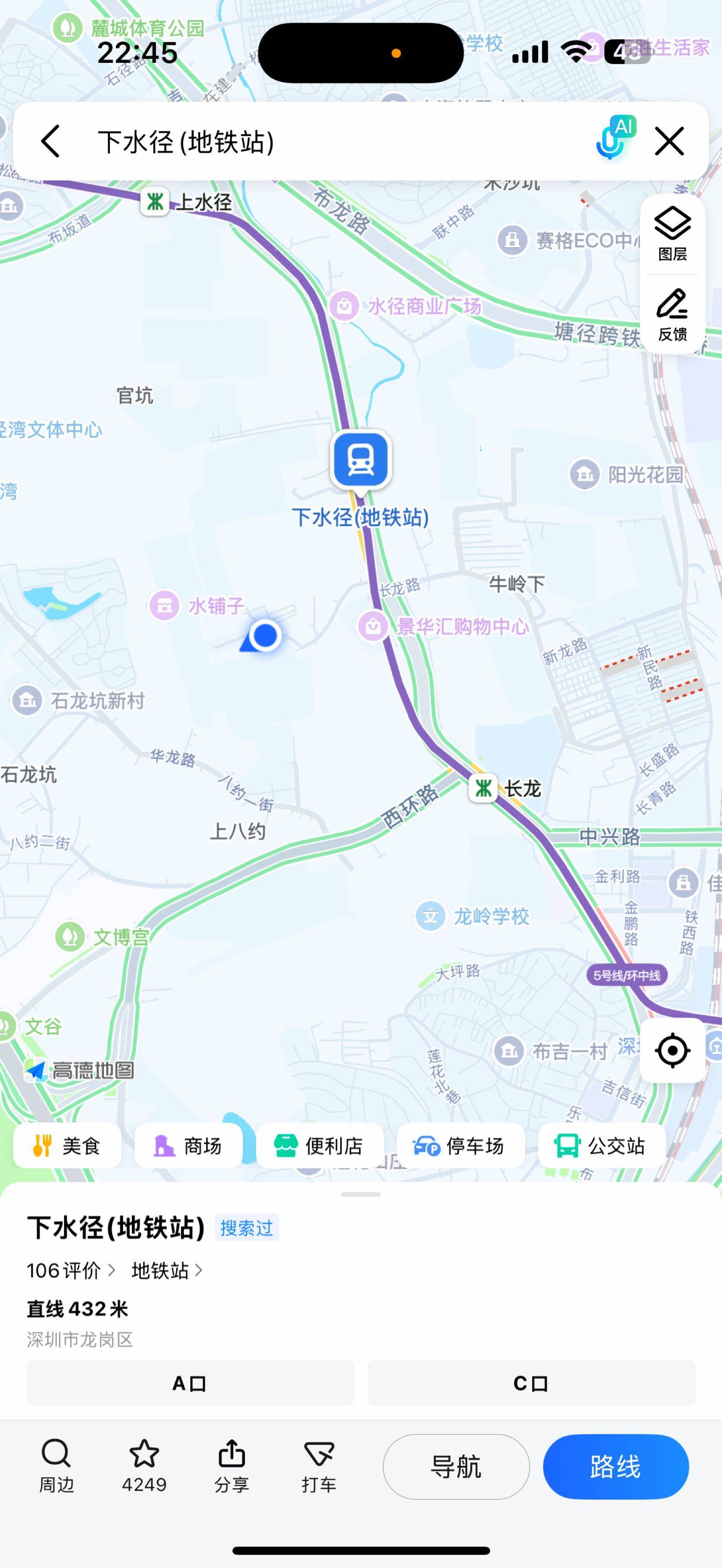View 路线 route options

tap(615, 1466)
